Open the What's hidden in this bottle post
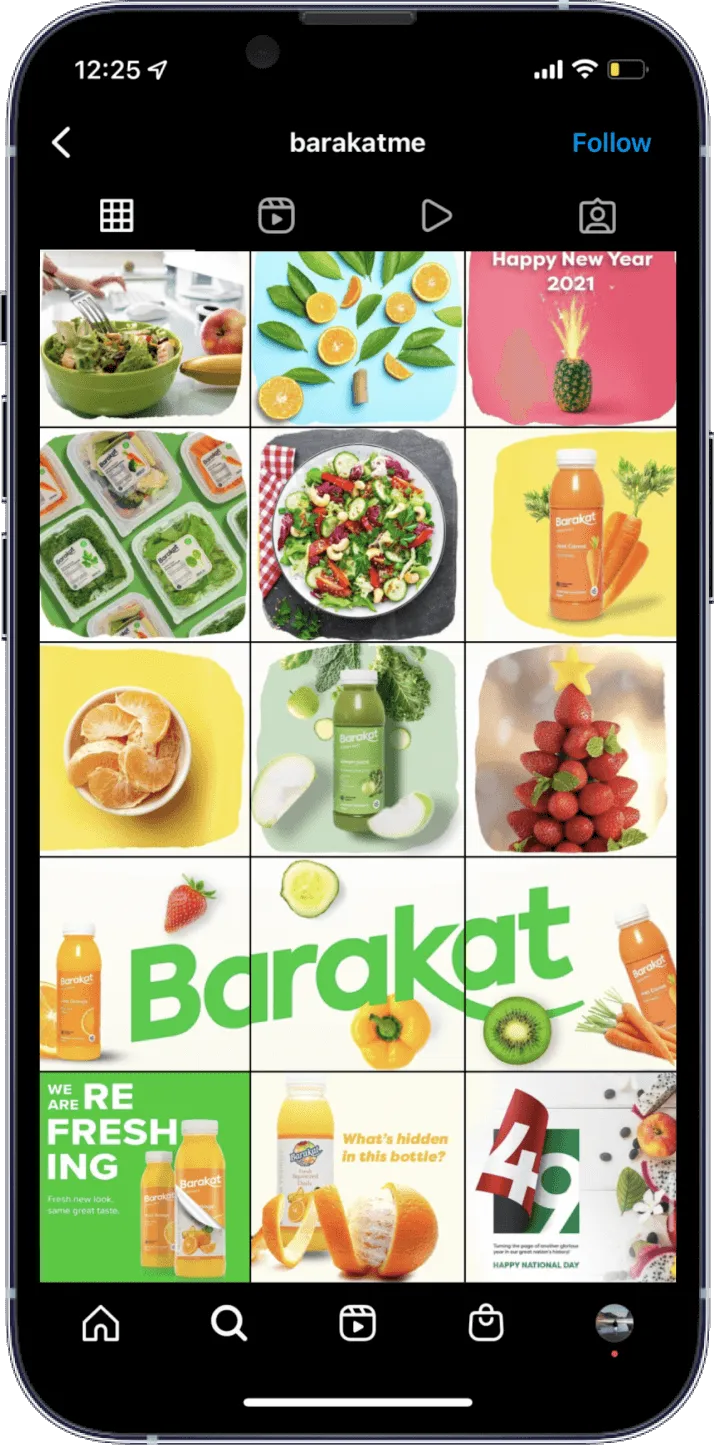The width and height of the screenshot is (714, 1445). tap(357, 1176)
